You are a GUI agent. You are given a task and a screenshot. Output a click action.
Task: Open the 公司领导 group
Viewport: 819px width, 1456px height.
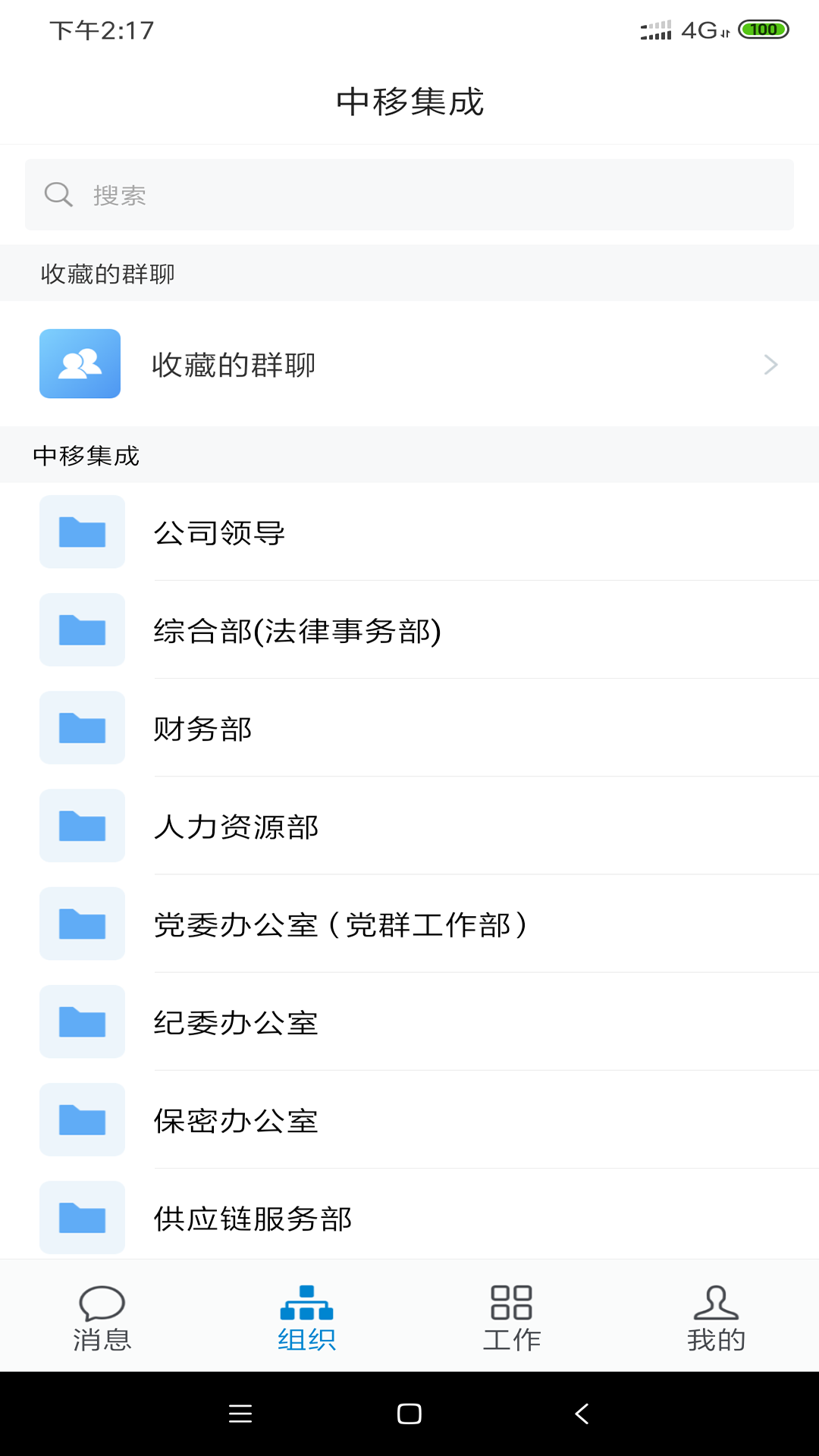pyautogui.click(x=220, y=532)
